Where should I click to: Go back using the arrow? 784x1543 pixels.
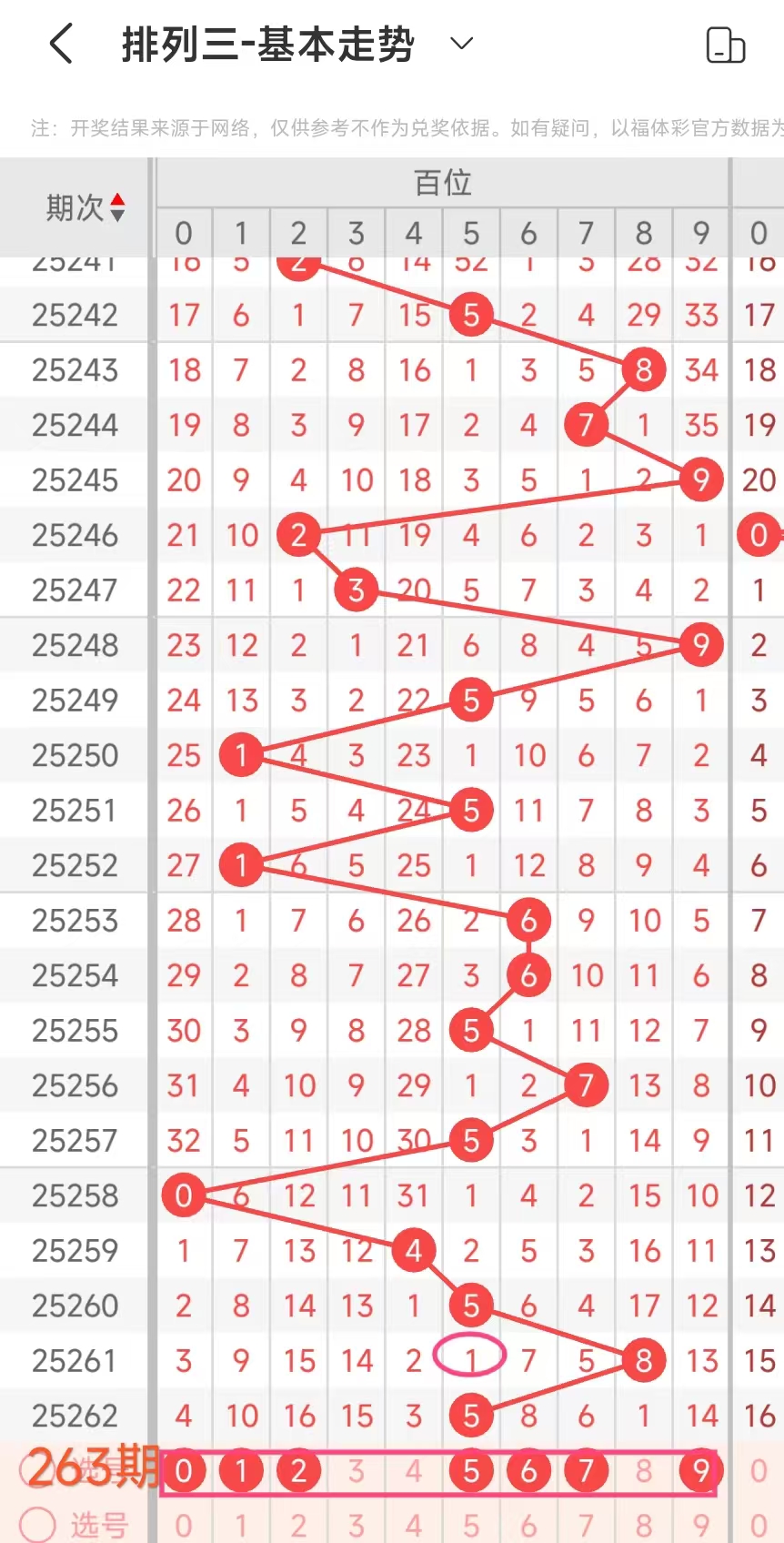(60, 44)
